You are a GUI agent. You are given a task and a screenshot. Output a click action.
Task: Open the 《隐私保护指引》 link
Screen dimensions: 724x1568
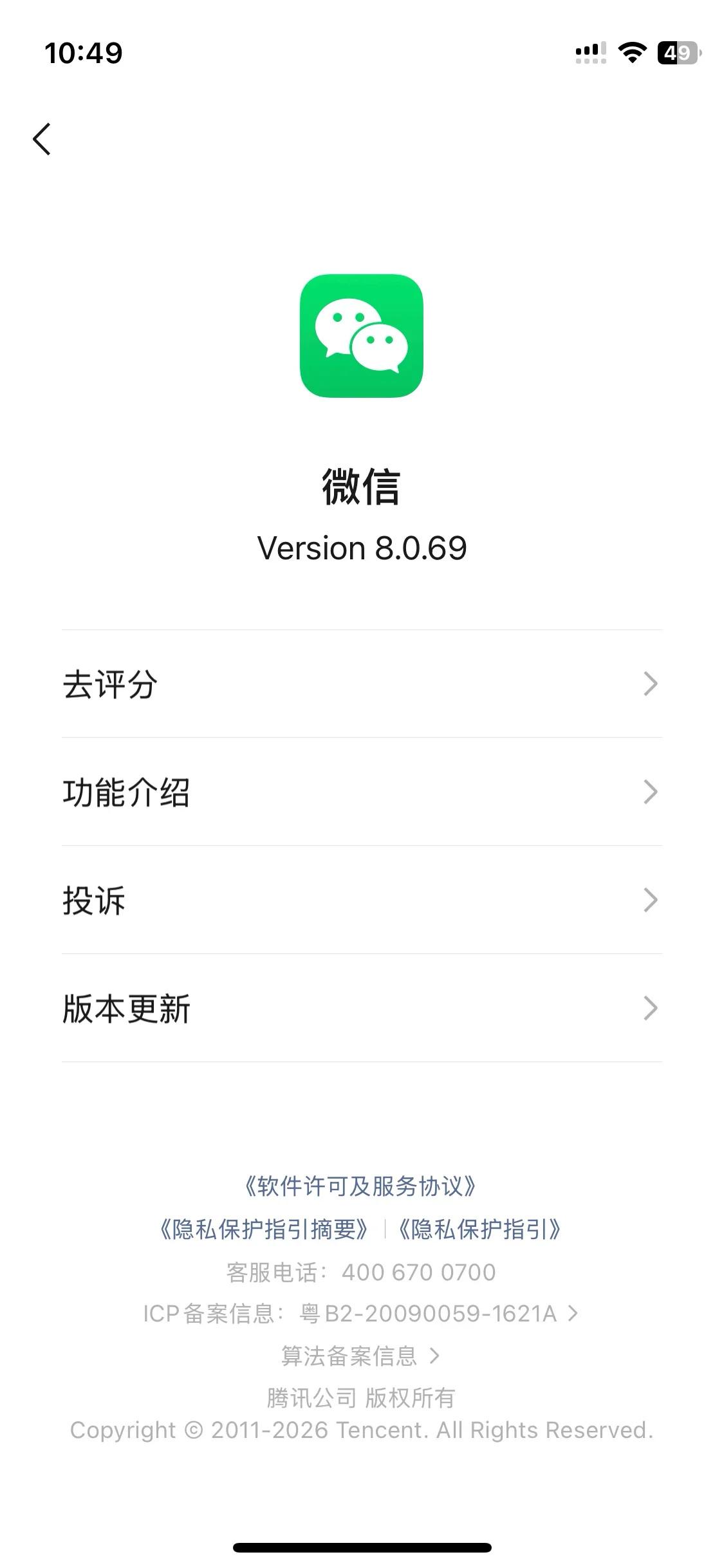point(479,1229)
